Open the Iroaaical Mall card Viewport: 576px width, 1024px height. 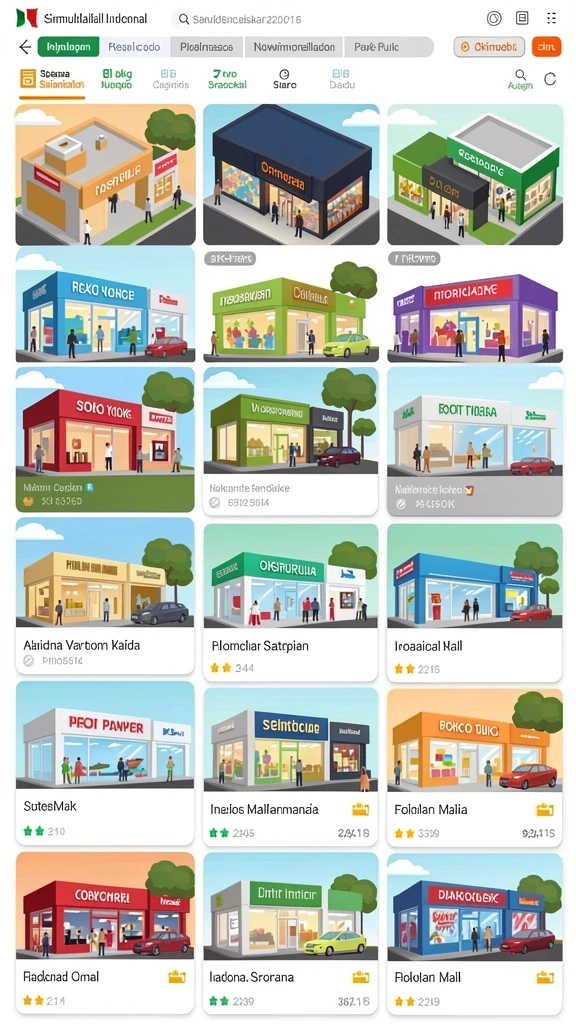475,602
